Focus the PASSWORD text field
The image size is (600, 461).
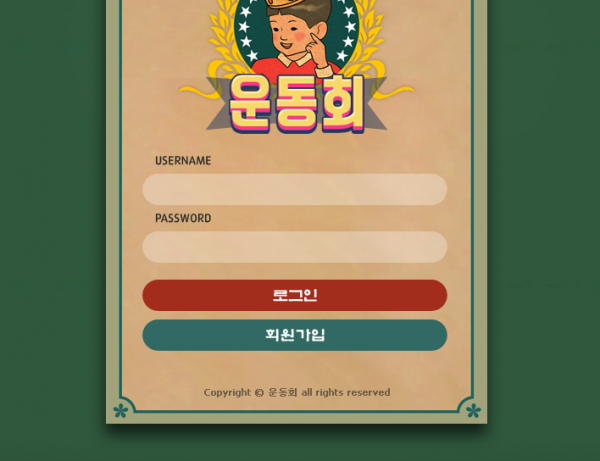294,247
